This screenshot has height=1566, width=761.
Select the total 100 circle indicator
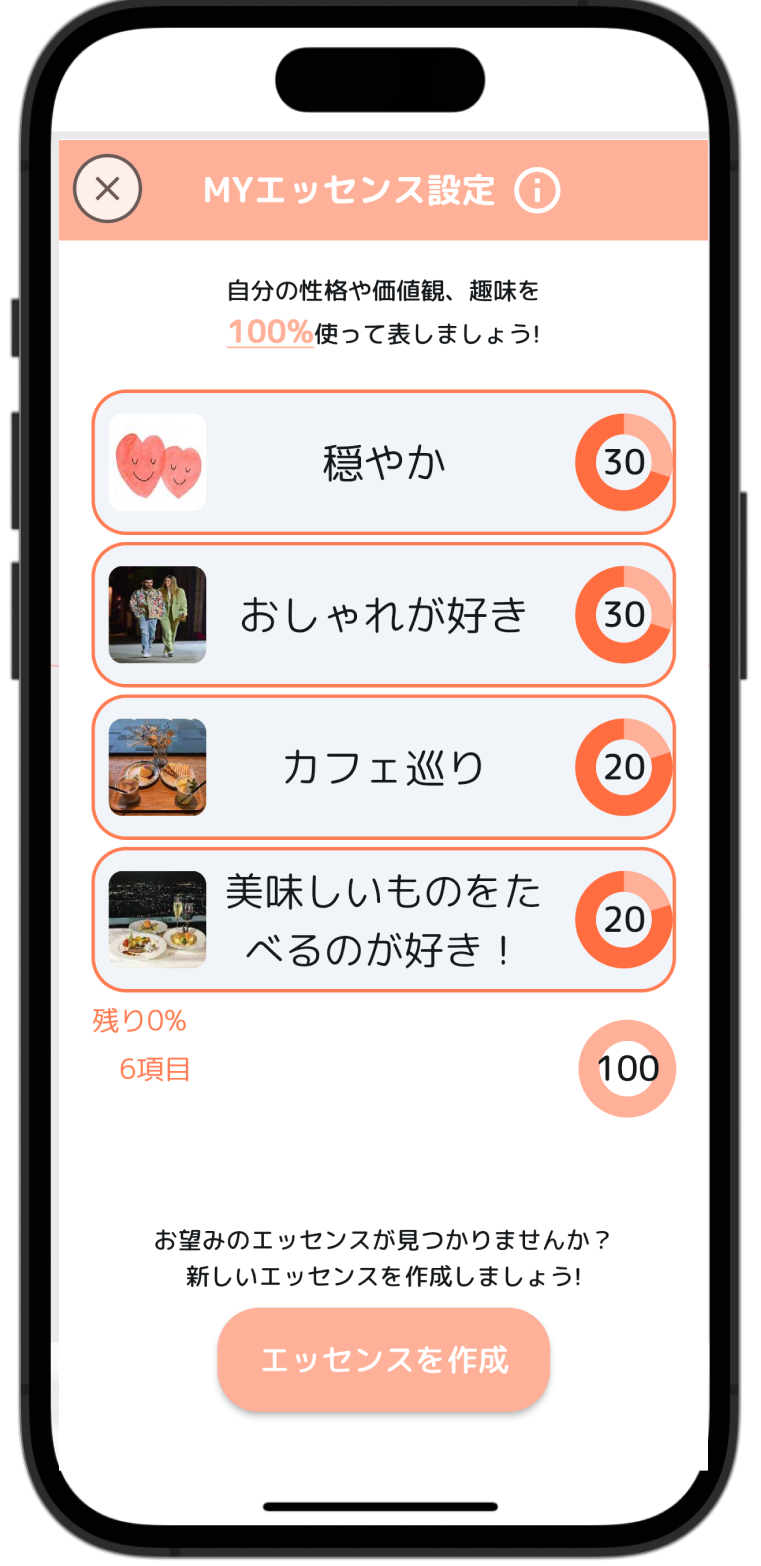click(627, 1068)
